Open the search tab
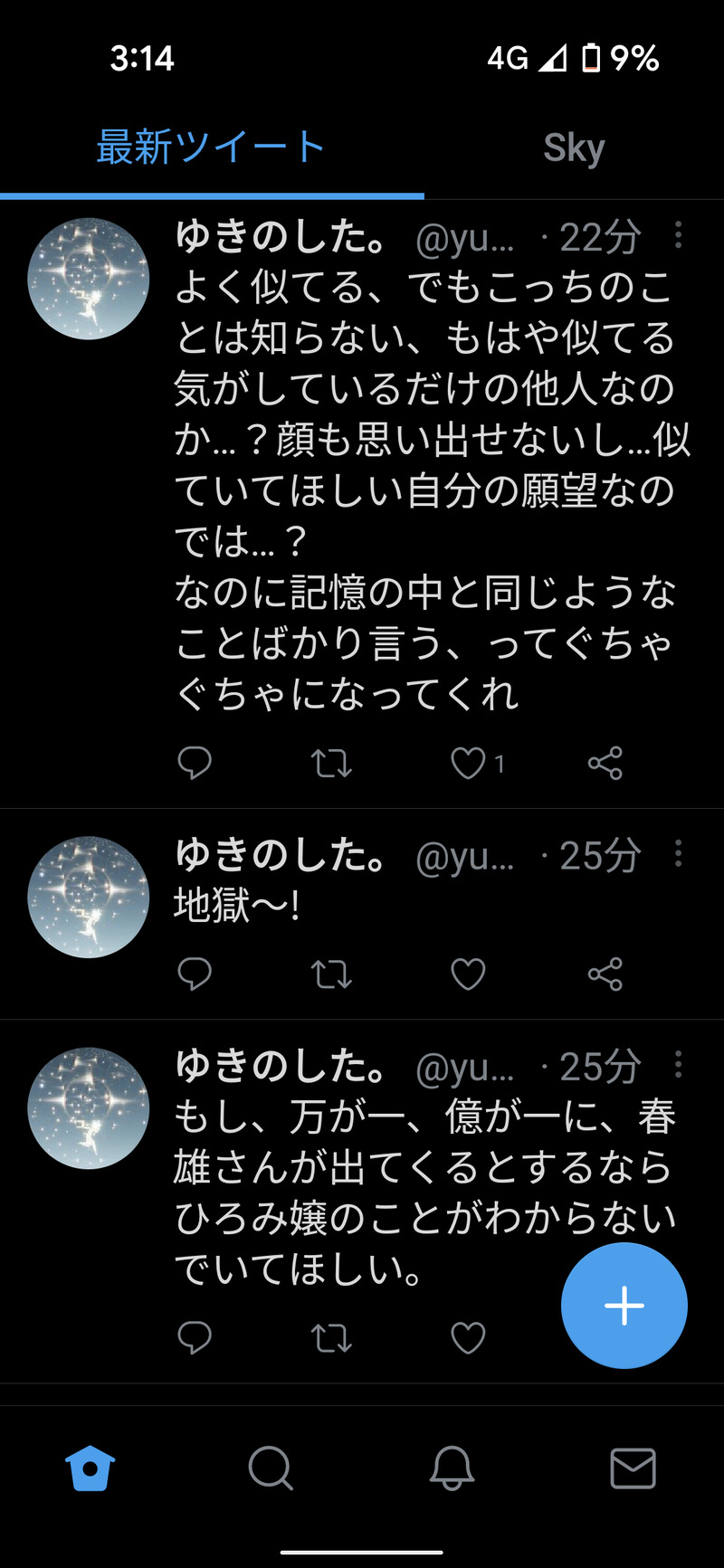 (271, 1468)
